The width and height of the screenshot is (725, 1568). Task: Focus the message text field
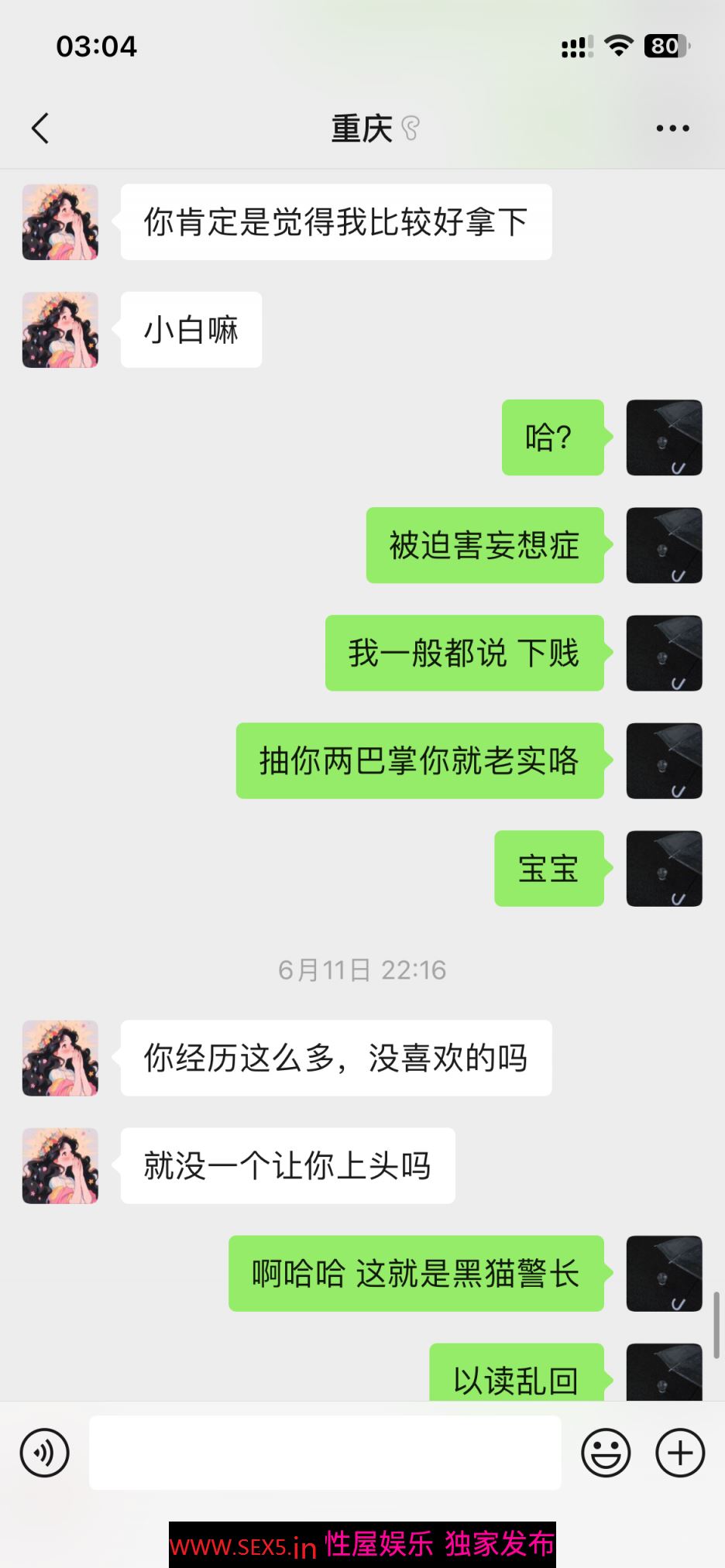click(325, 1453)
